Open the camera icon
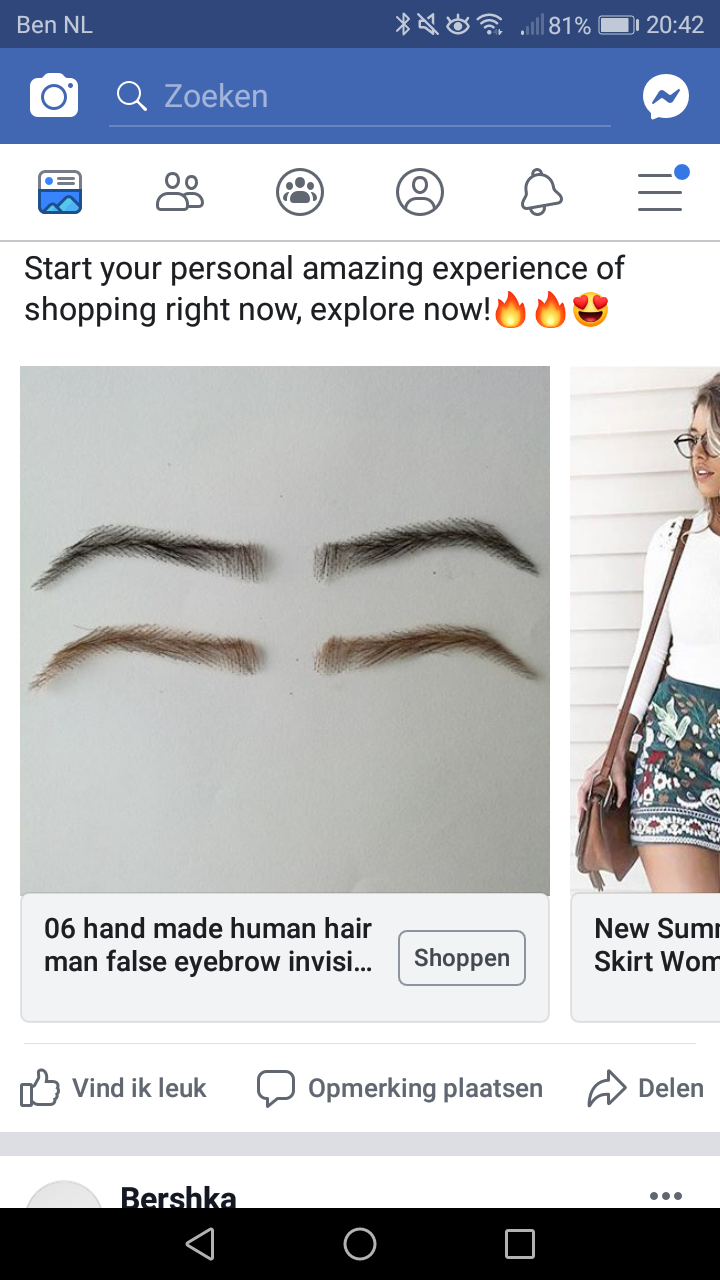This screenshot has height=1280, width=720. tap(54, 96)
